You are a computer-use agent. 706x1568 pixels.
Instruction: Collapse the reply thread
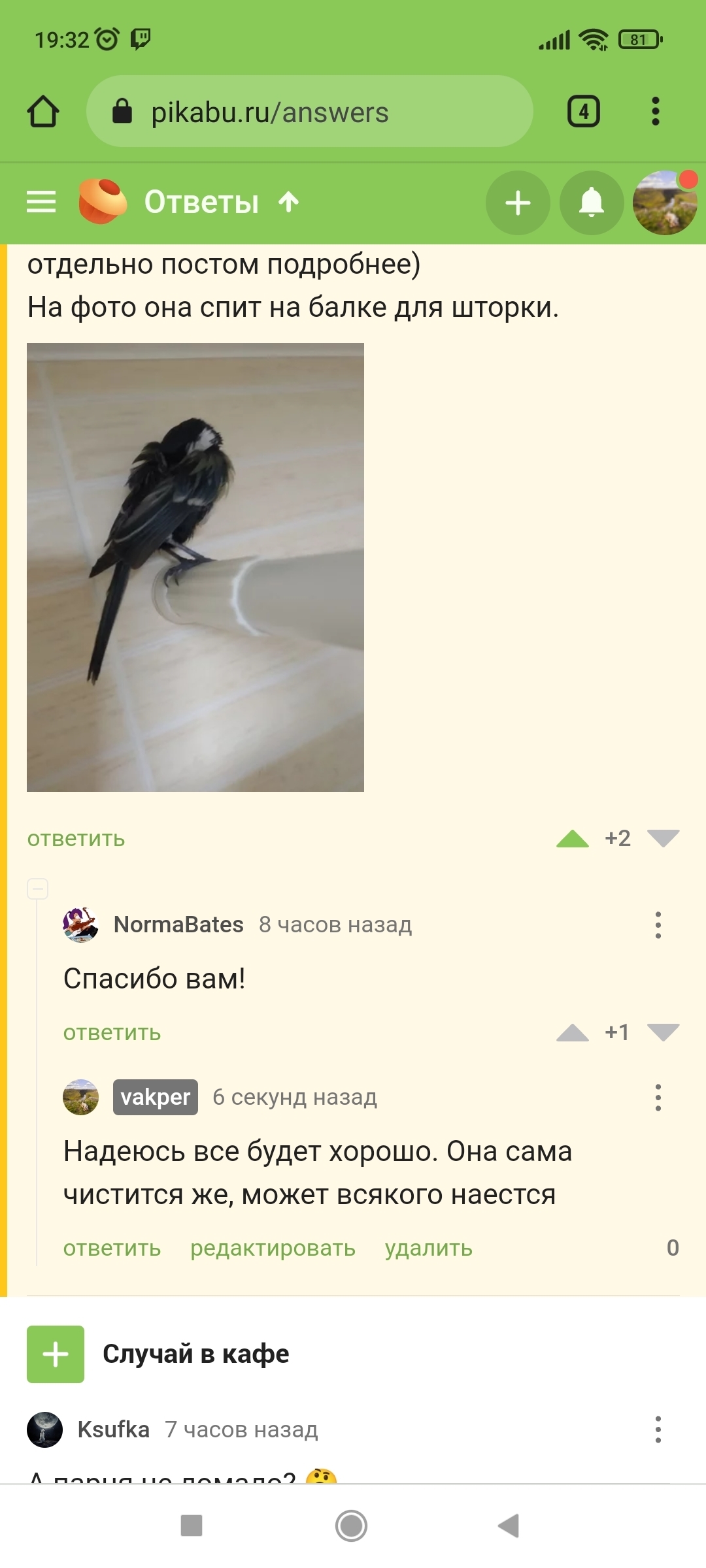coord(37,889)
